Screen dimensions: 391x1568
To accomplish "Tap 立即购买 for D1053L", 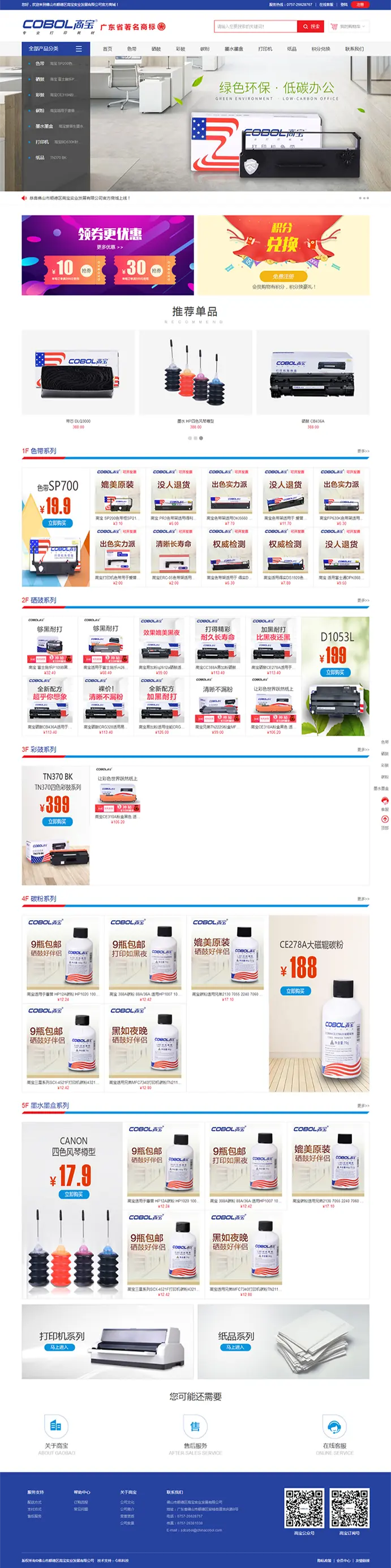I will [x=335, y=672].
